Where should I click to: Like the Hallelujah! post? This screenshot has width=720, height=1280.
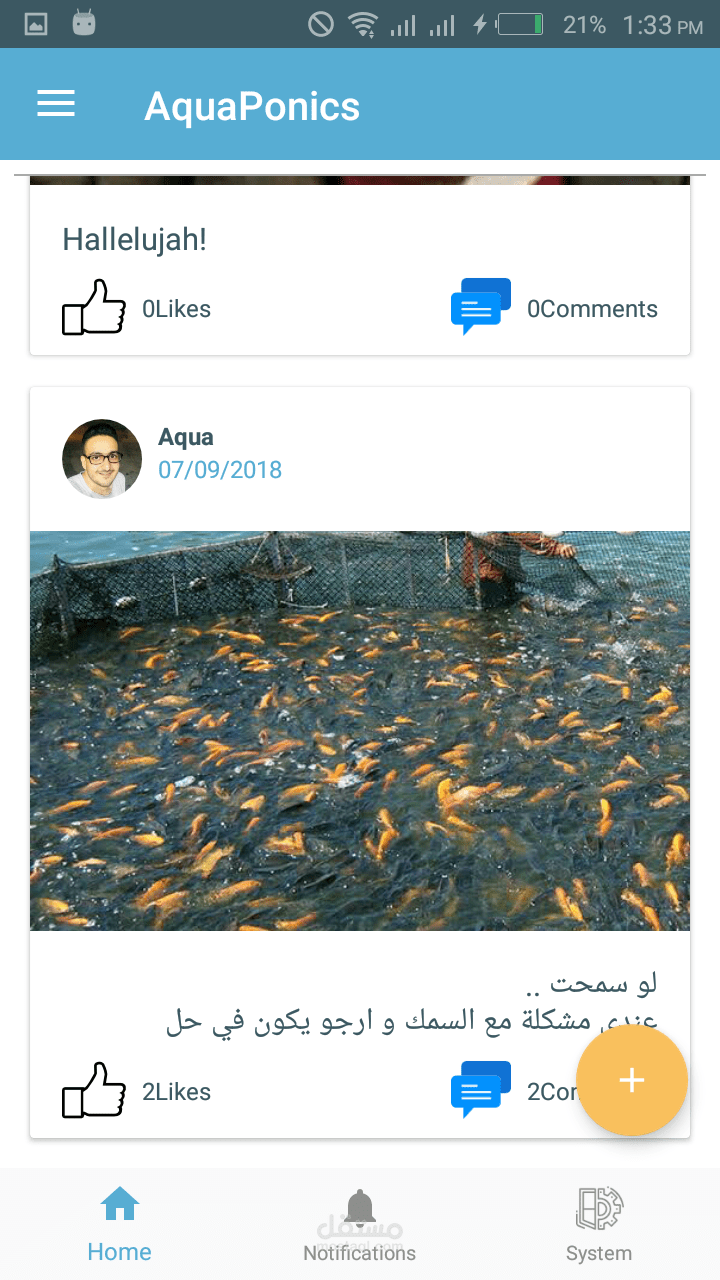click(95, 307)
